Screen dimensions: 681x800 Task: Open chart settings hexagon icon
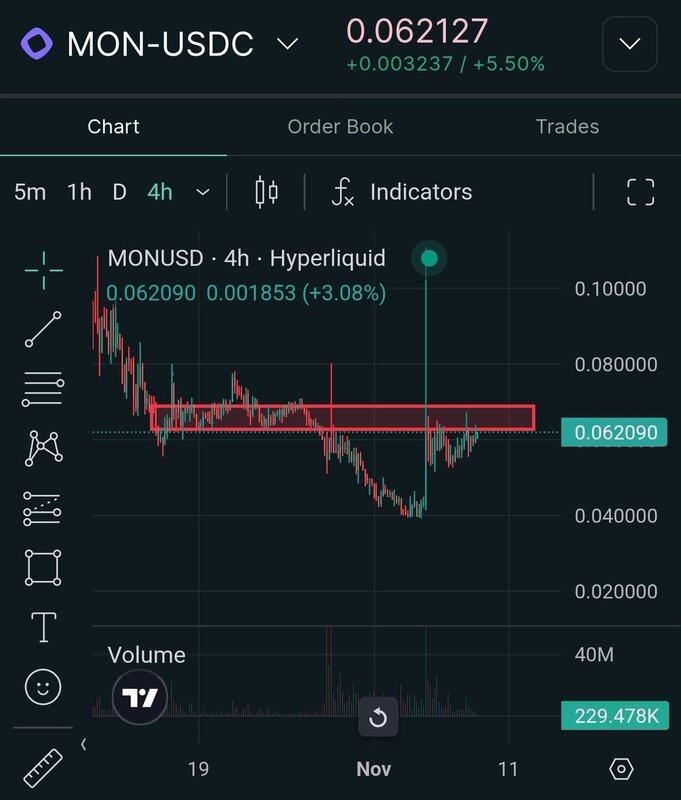[x=621, y=768]
